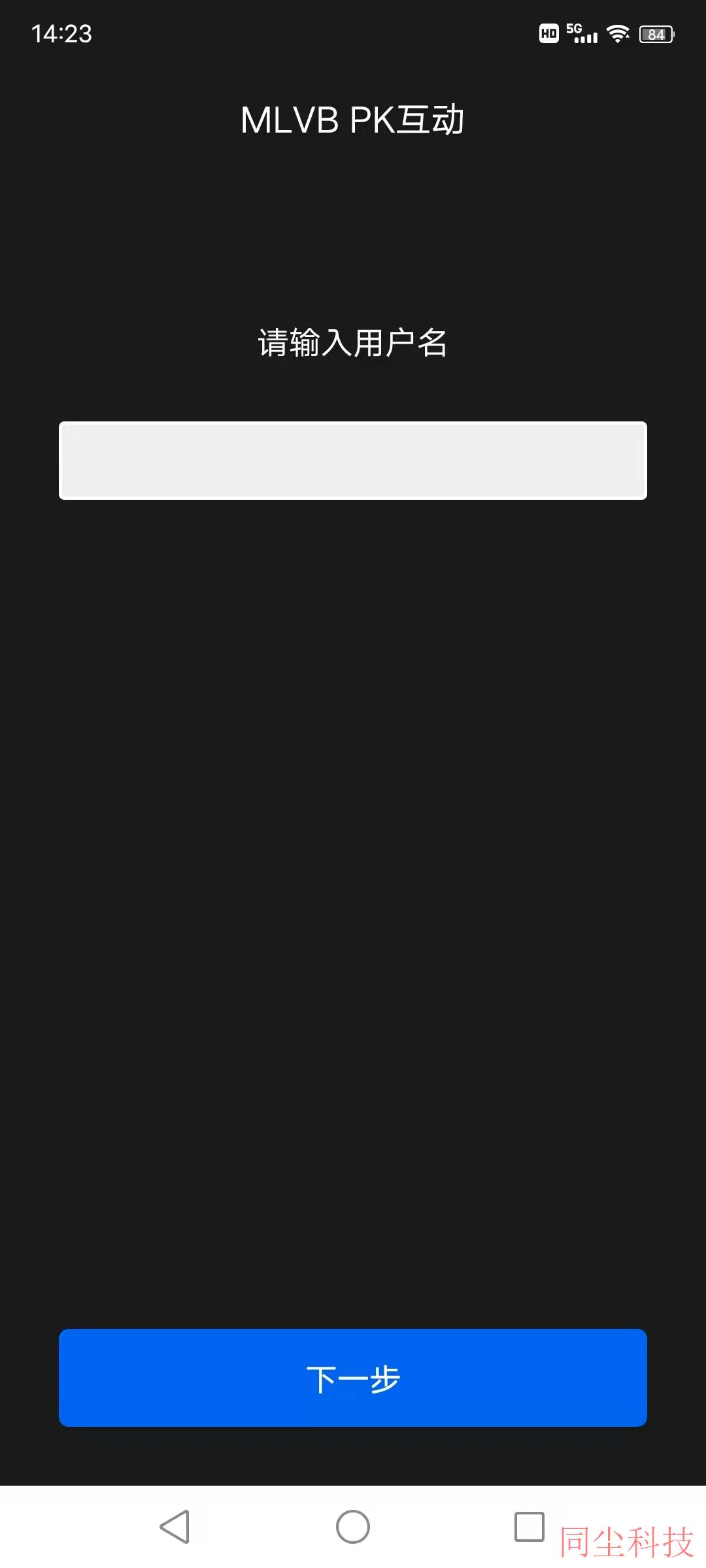Tap the 下一步 button
Image resolution: width=706 pixels, height=1568 pixels.
(353, 1378)
